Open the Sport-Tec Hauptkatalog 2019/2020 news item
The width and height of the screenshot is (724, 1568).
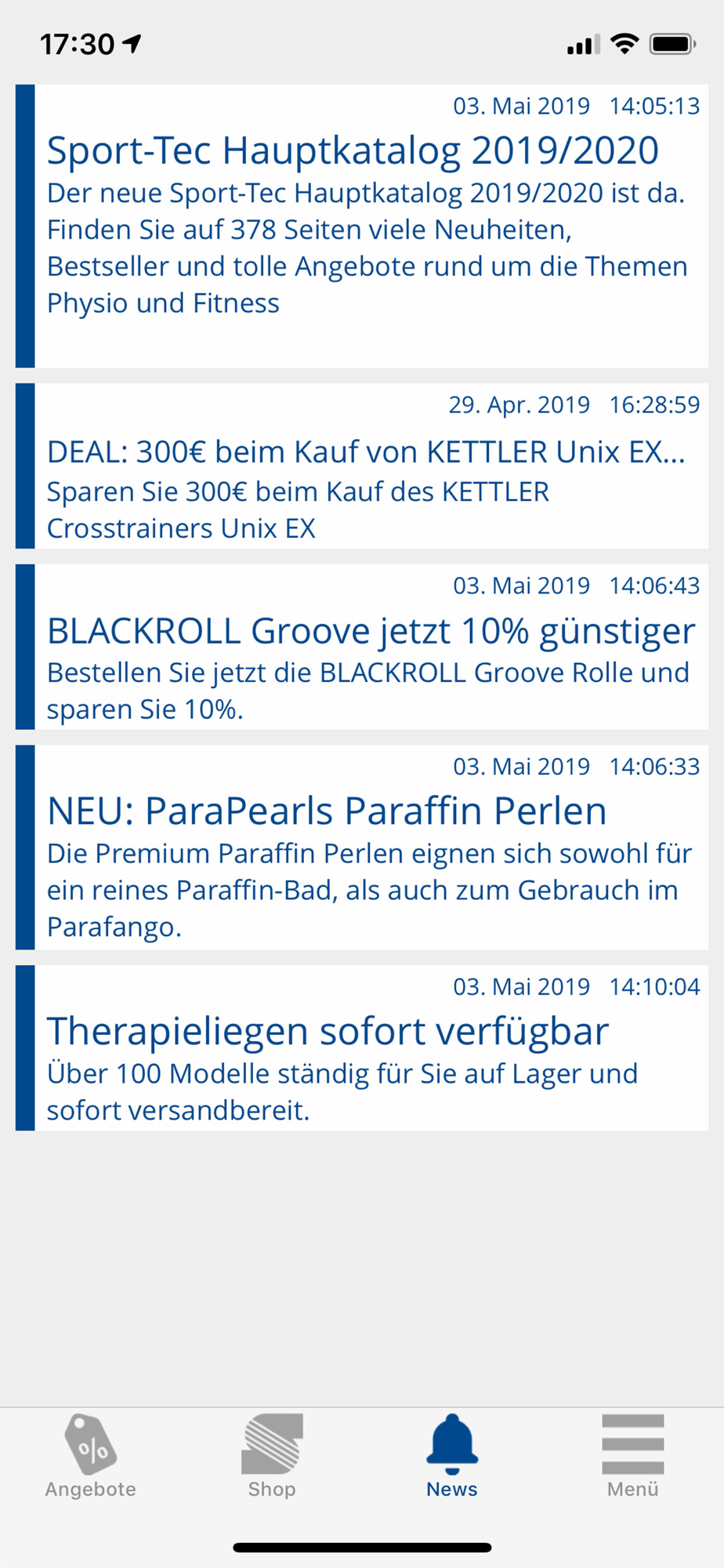[362, 226]
